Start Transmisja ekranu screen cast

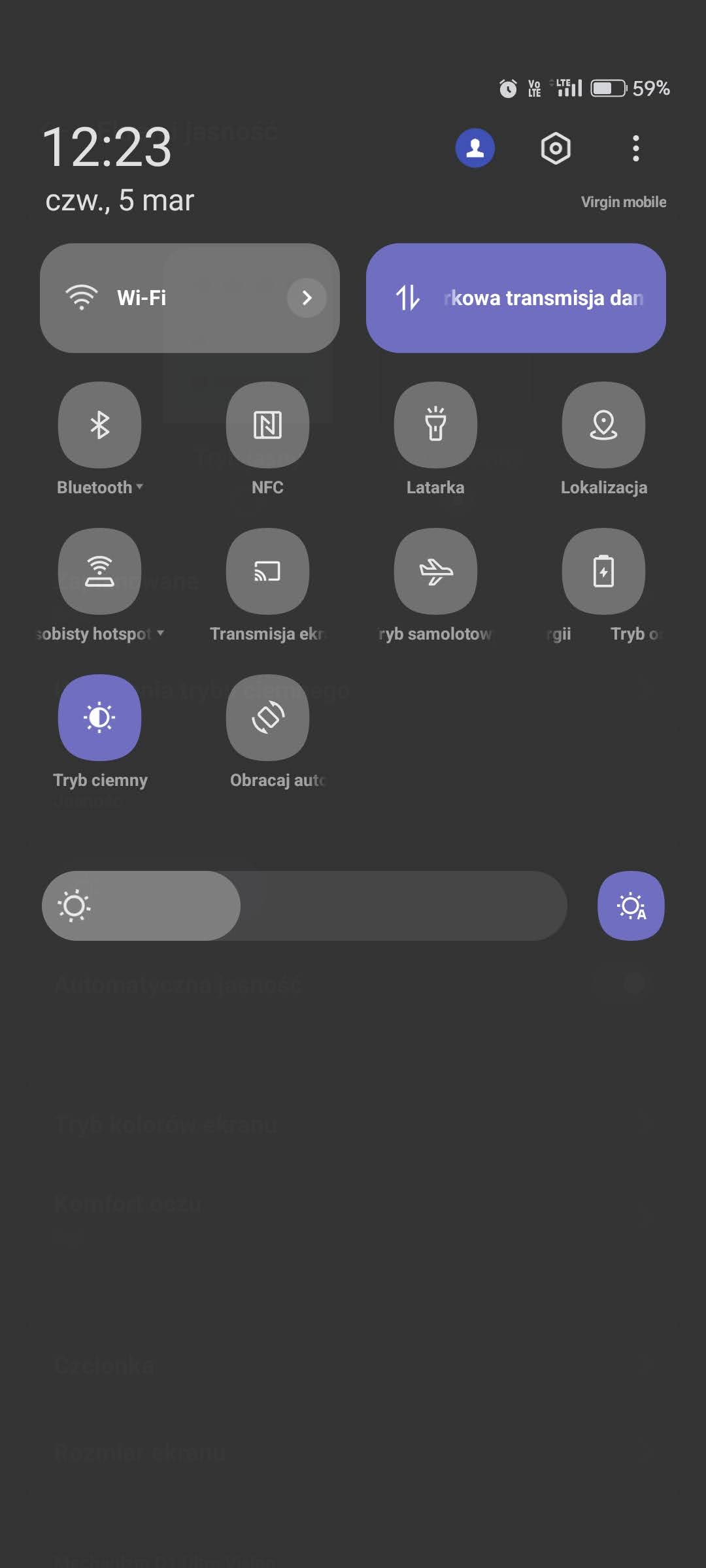267,572
